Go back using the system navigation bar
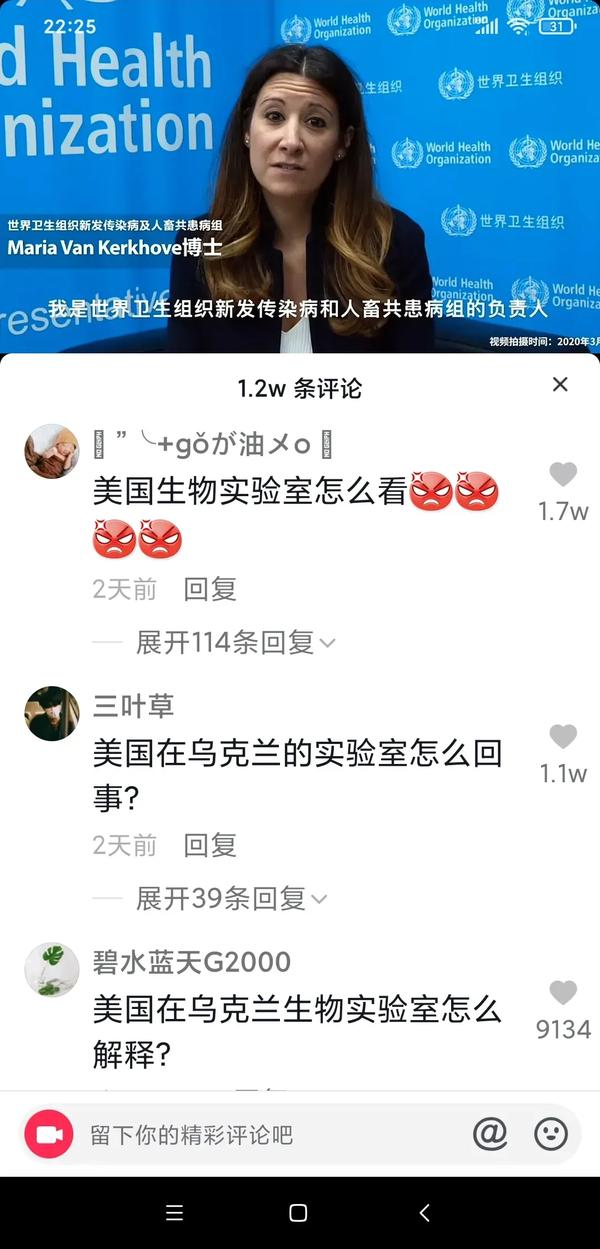Screen dimensions: 600x1249 [424, 1212]
